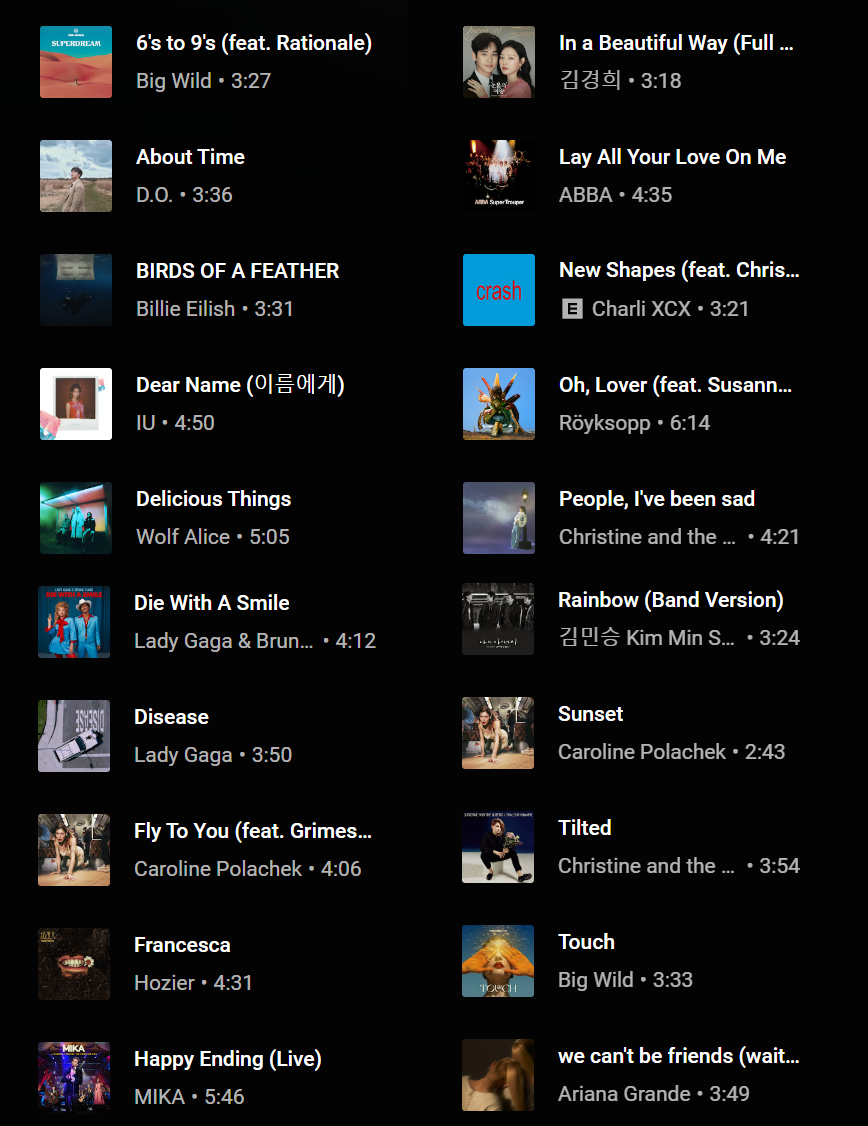Screen dimensions: 868x1126
Task: Play 6's to 9's by Big Wild
Action: 253,43
